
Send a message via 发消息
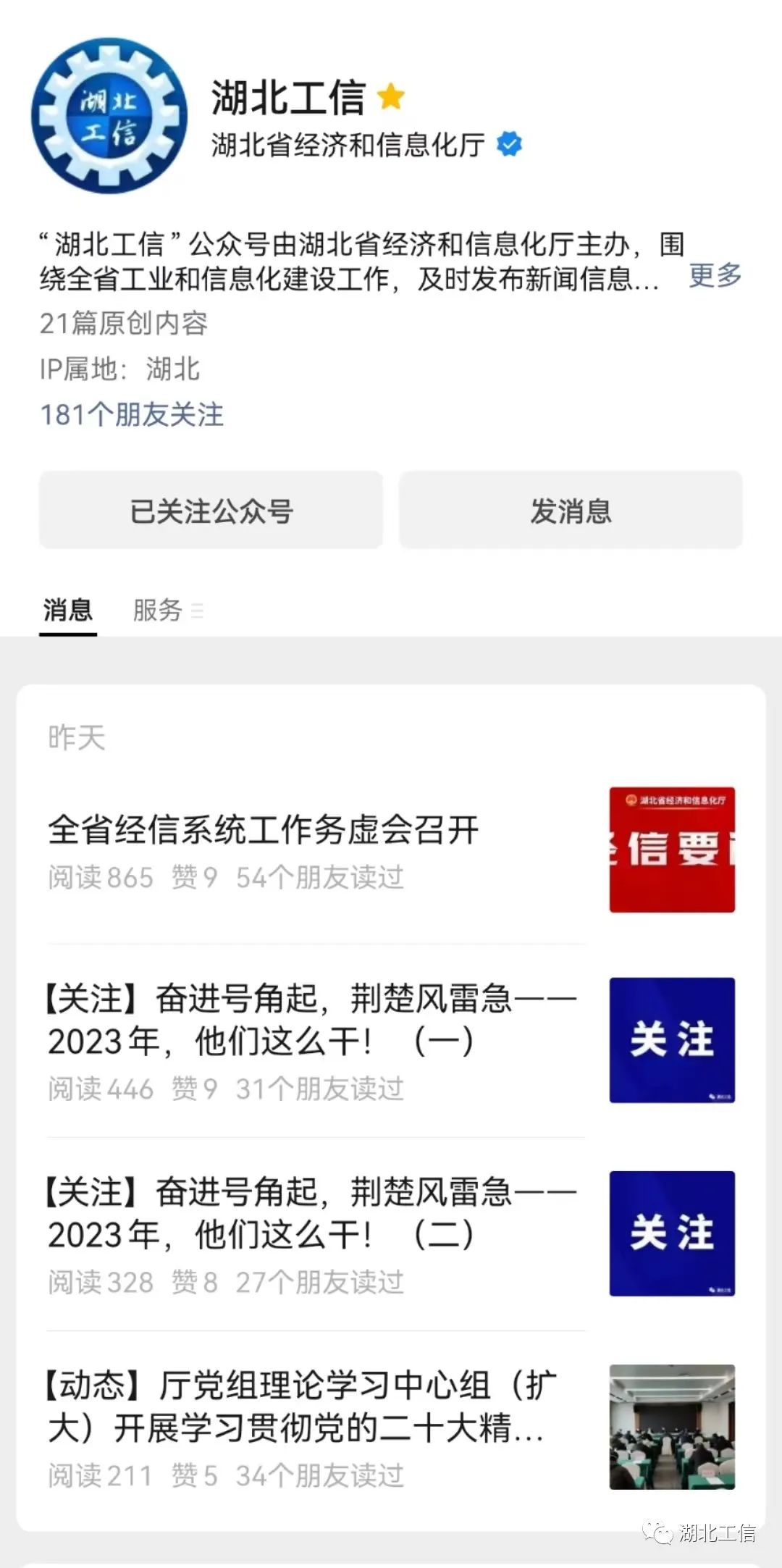[x=571, y=510]
